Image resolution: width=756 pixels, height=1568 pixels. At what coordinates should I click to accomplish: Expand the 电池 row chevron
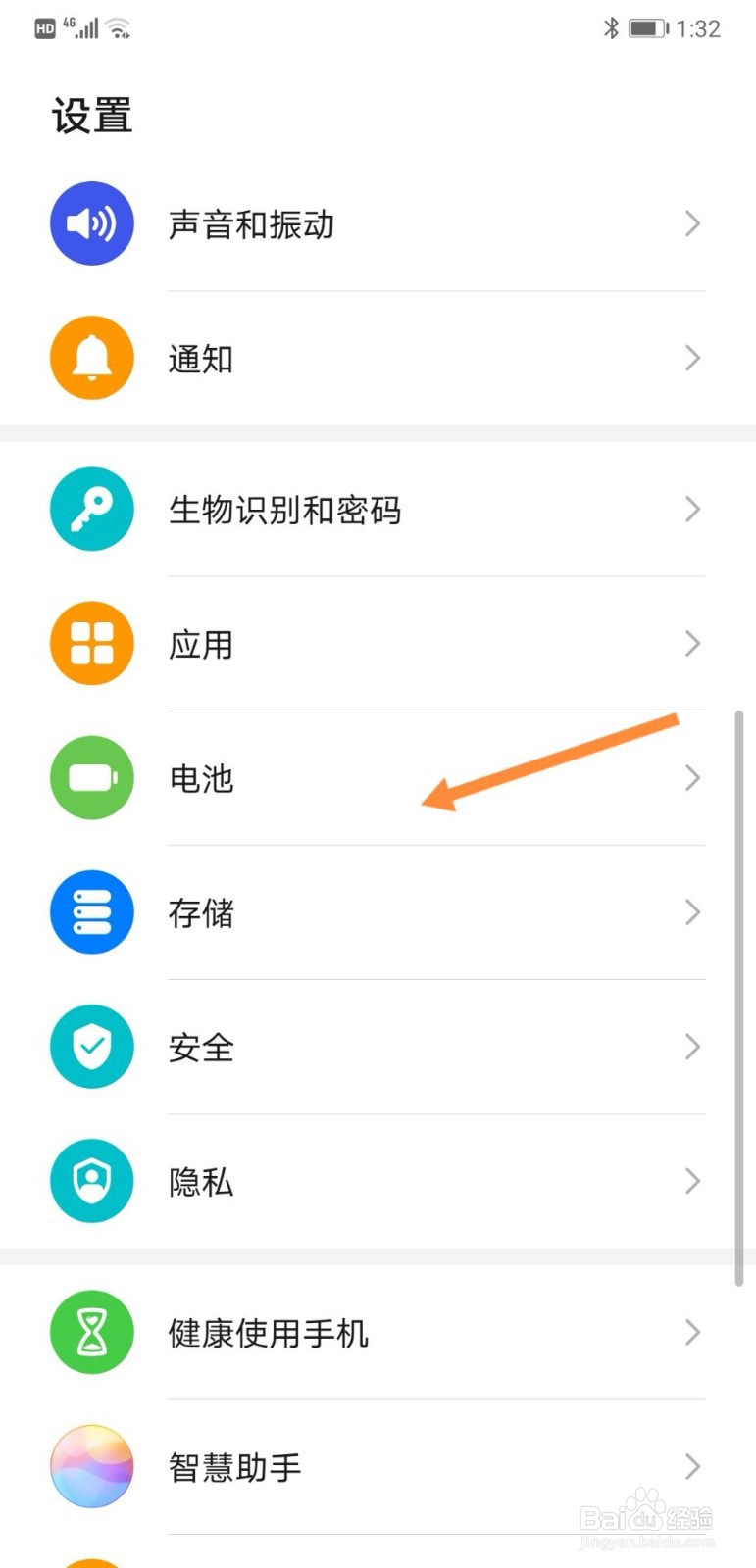coord(692,777)
